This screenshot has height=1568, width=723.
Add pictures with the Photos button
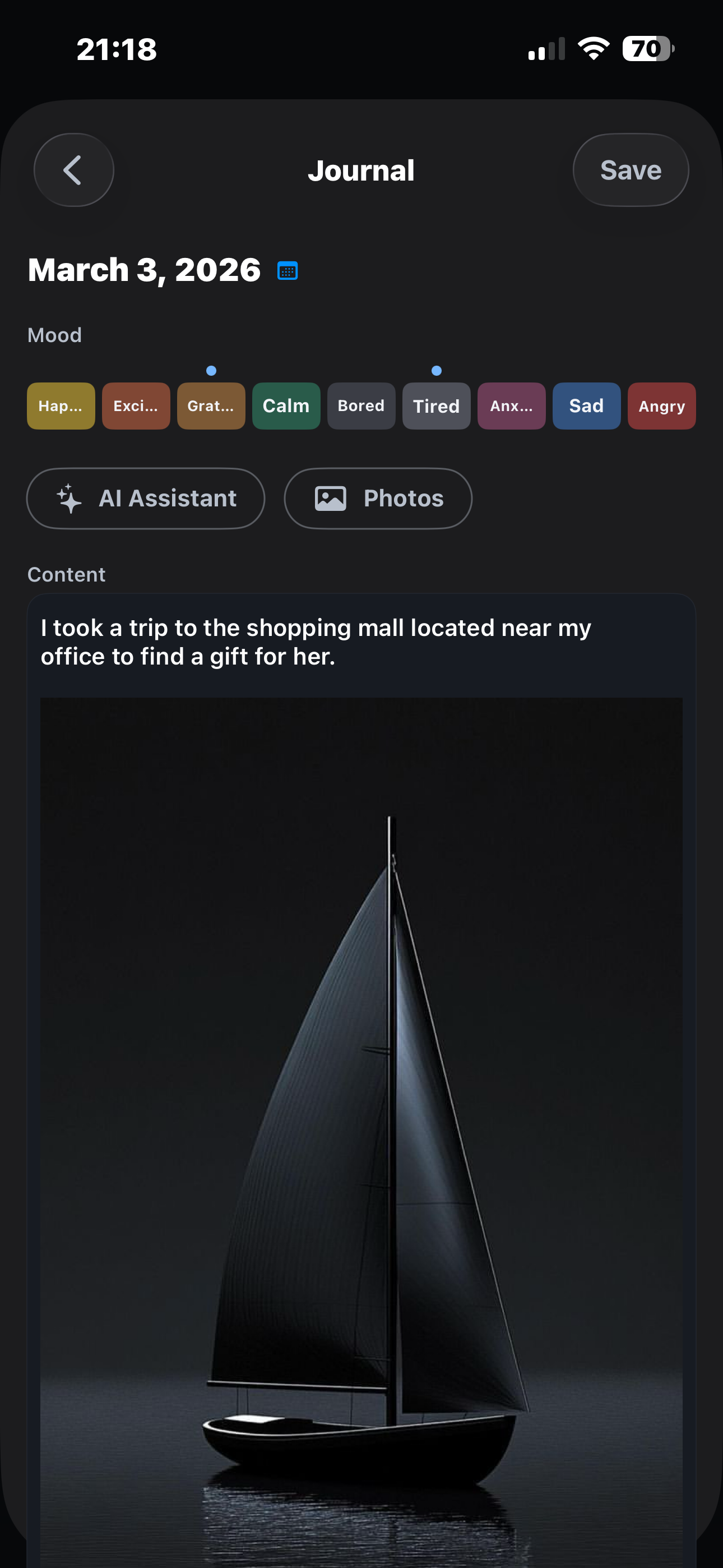[x=378, y=499]
